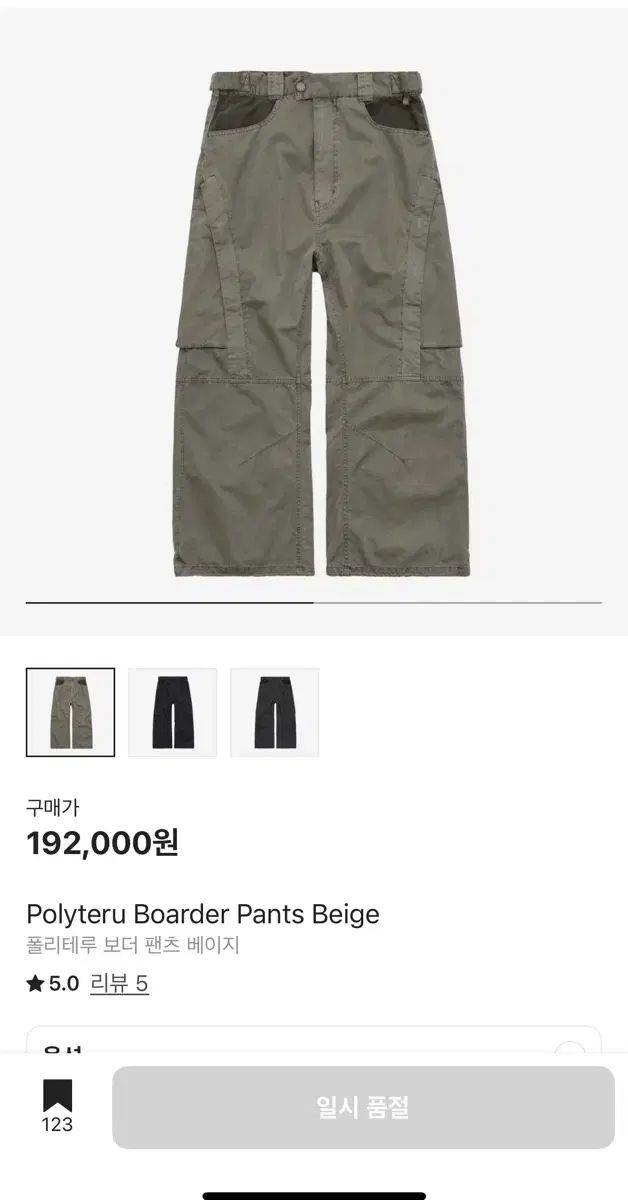Select the beige pants thumbnail
This screenshot has height=1200, width=628.
[70, 712]
